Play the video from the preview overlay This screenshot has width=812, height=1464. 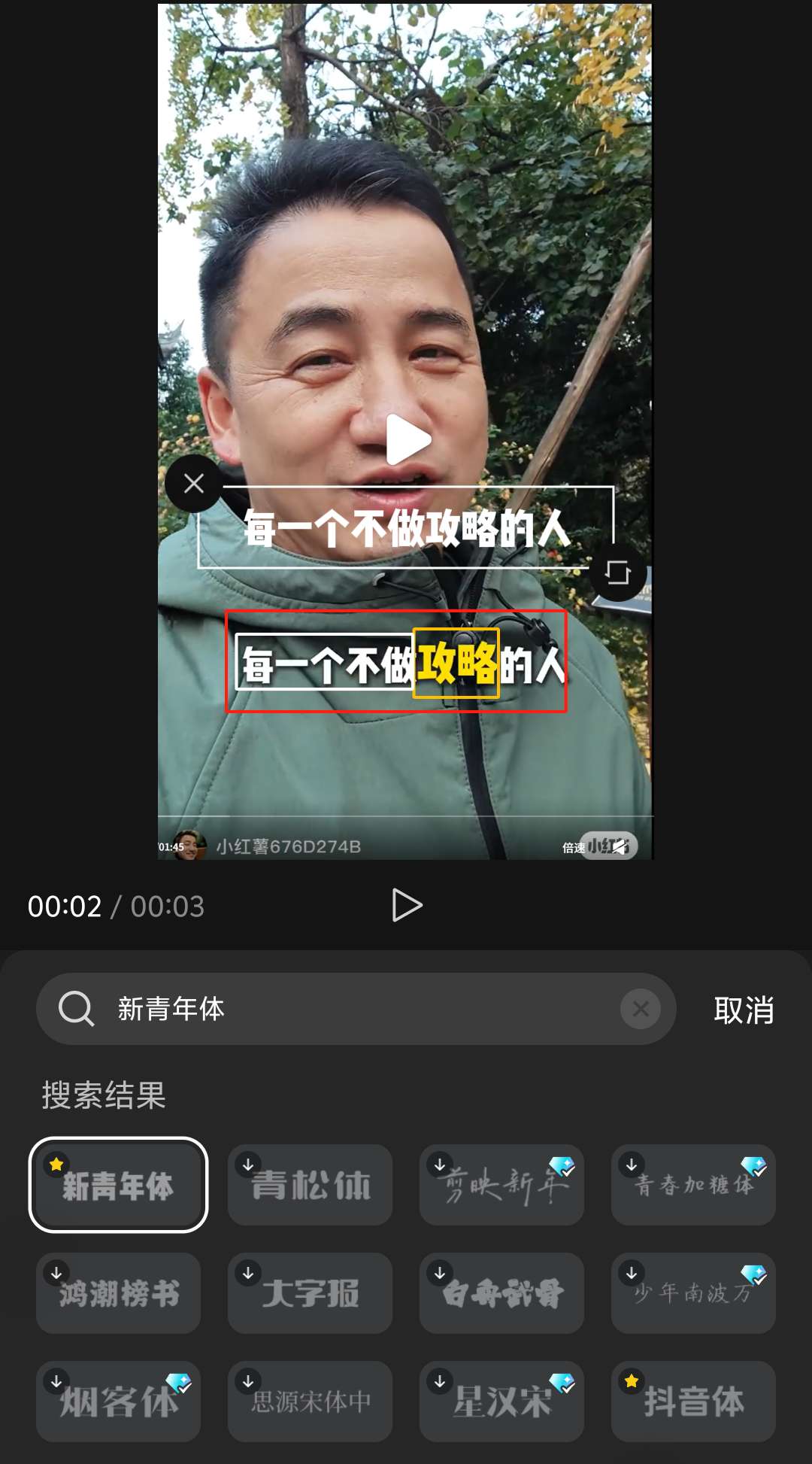click(407, 439)
